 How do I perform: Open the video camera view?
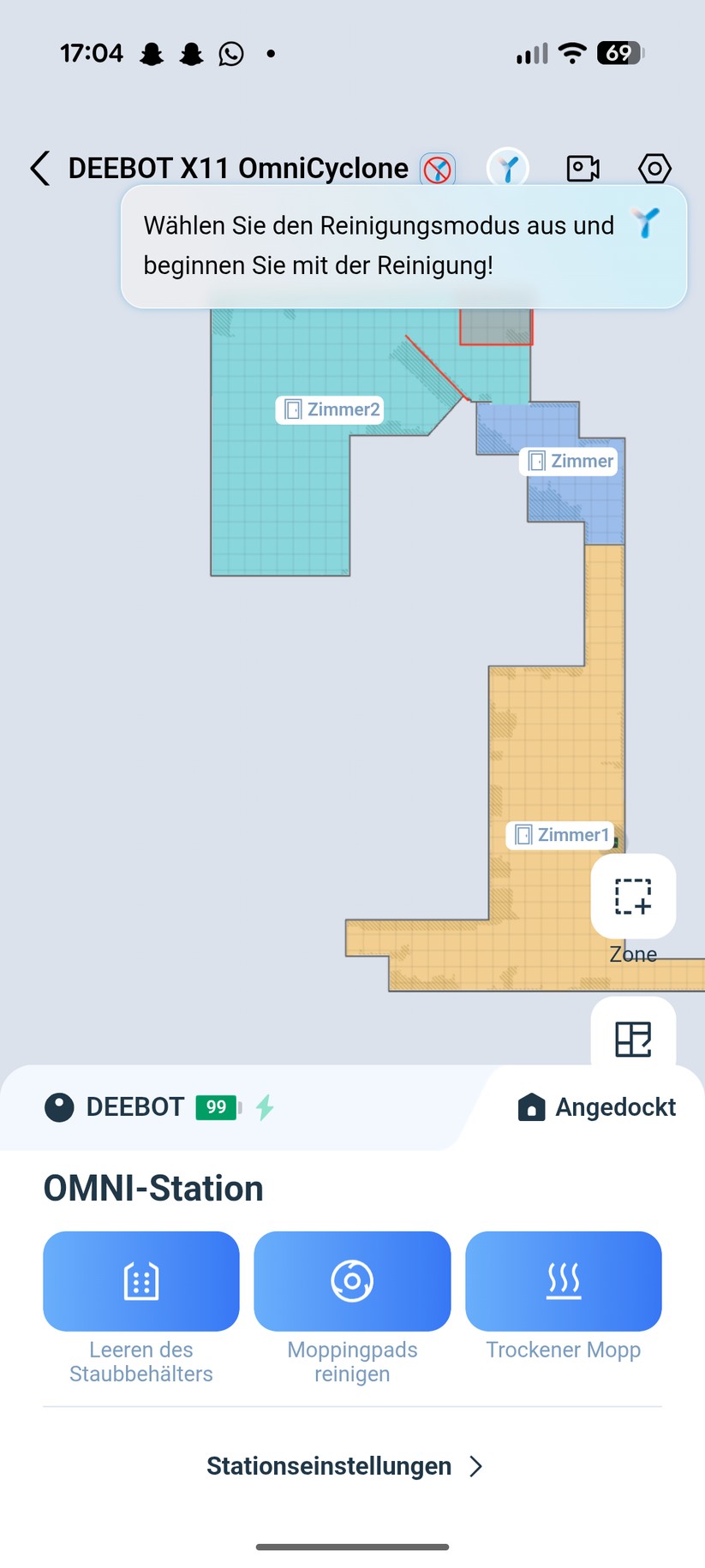583,168
